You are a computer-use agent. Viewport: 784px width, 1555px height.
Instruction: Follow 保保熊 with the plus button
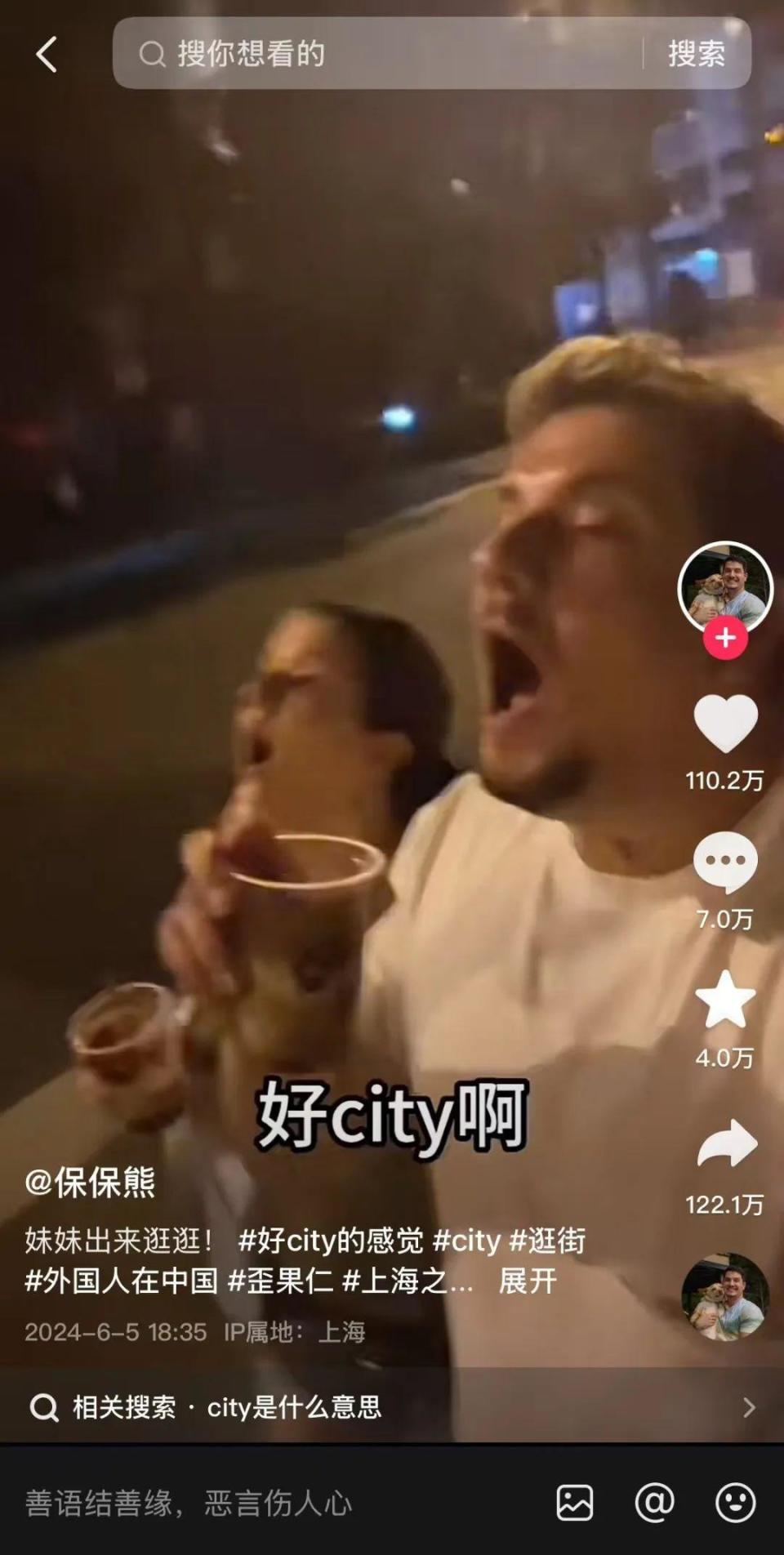tap(725, 639)
